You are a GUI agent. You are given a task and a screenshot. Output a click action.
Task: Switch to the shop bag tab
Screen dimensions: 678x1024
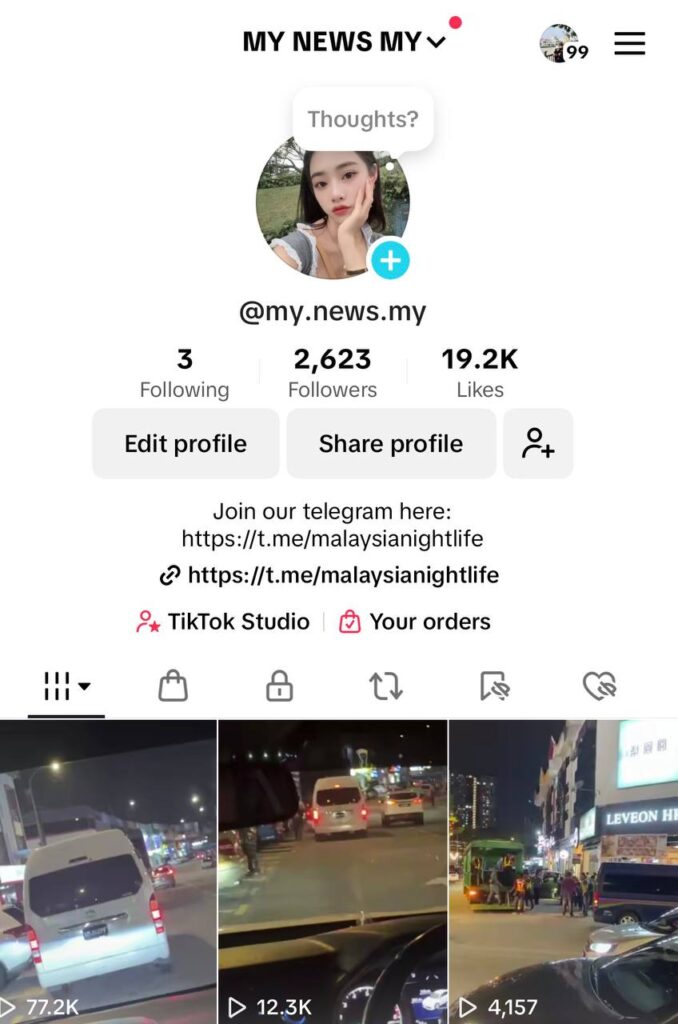[x=173, y=686]
